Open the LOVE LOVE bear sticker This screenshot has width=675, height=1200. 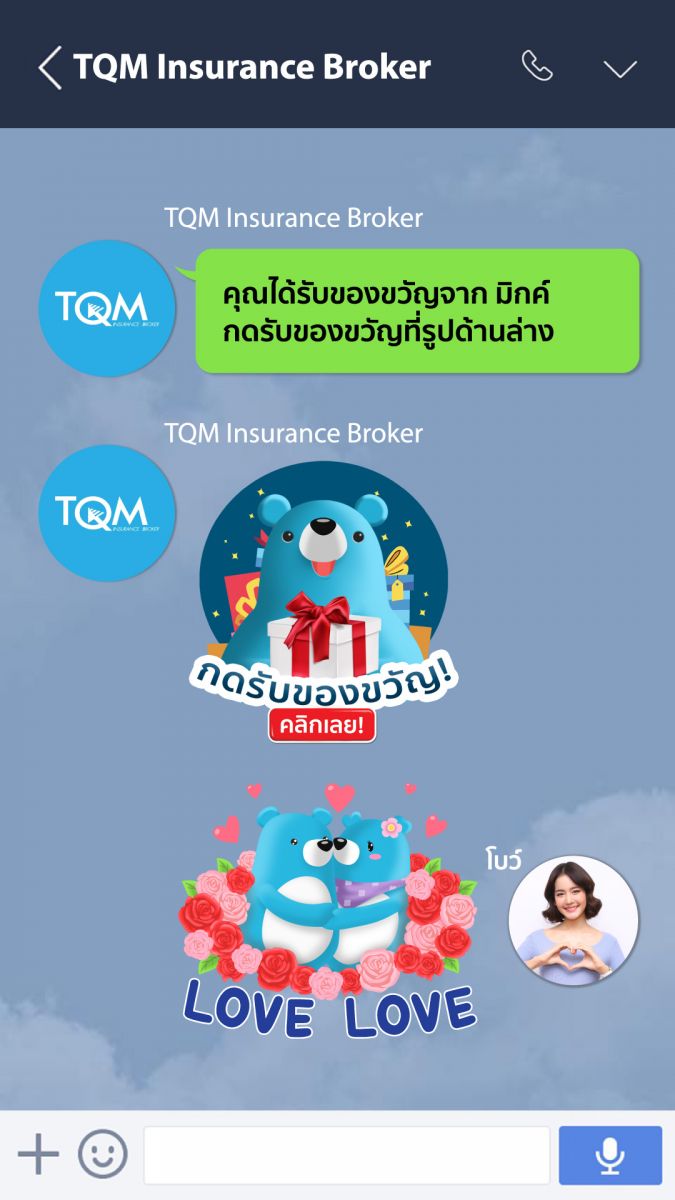click(328, 910)
